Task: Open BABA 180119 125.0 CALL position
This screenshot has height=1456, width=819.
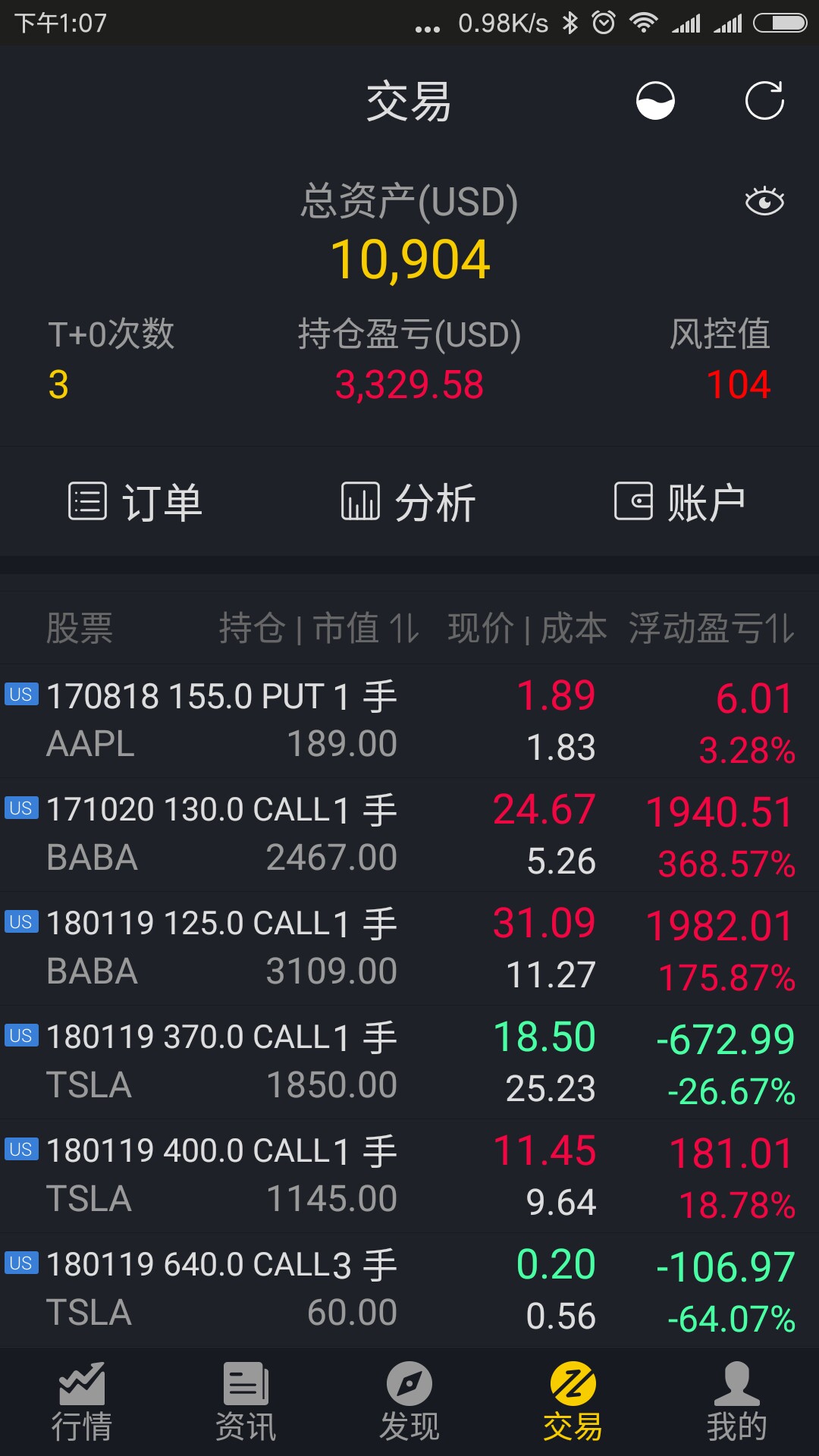Action: [409, 949]
